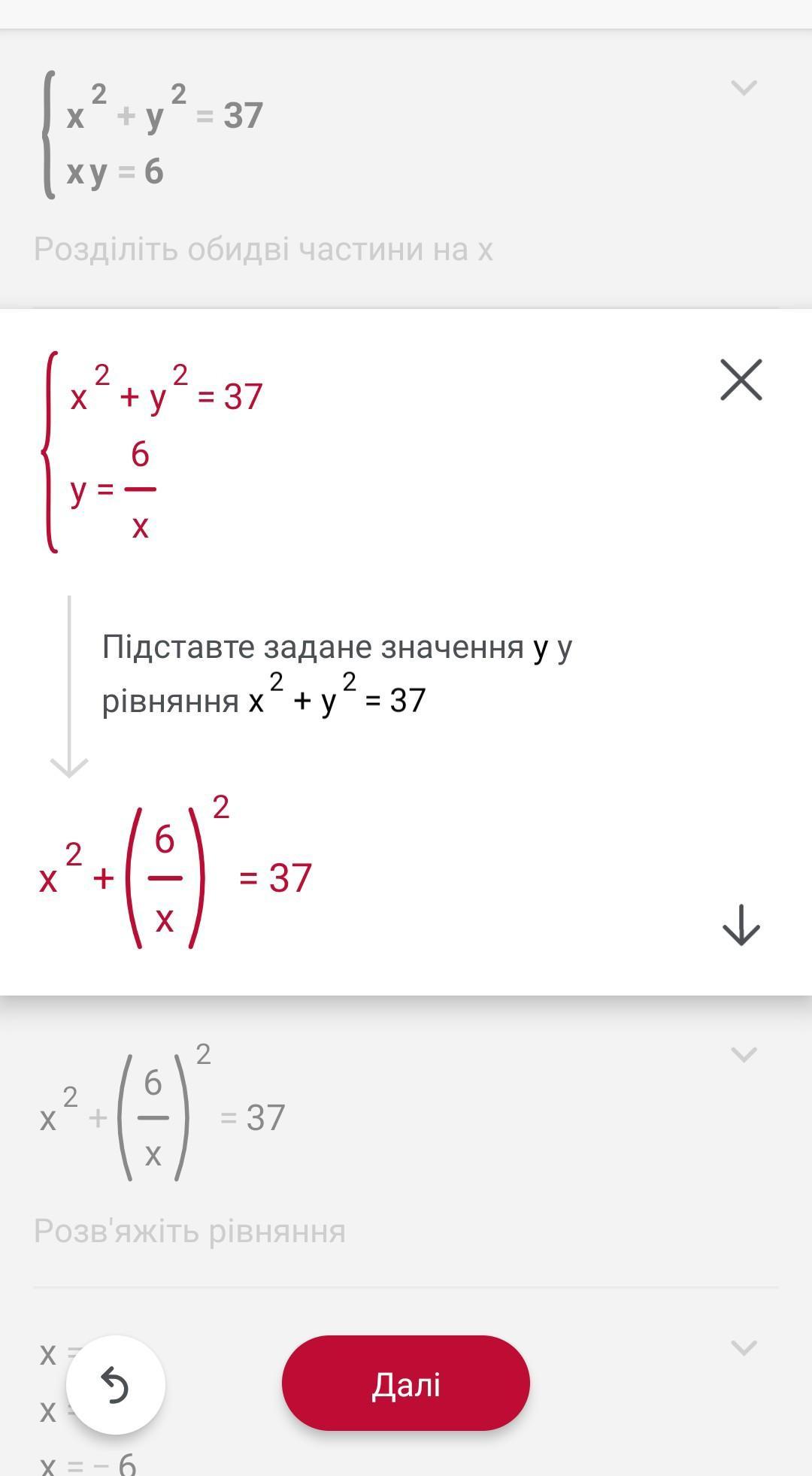Expand the step 'Розділіть обидві частини на x'

(x=743, y=88)
